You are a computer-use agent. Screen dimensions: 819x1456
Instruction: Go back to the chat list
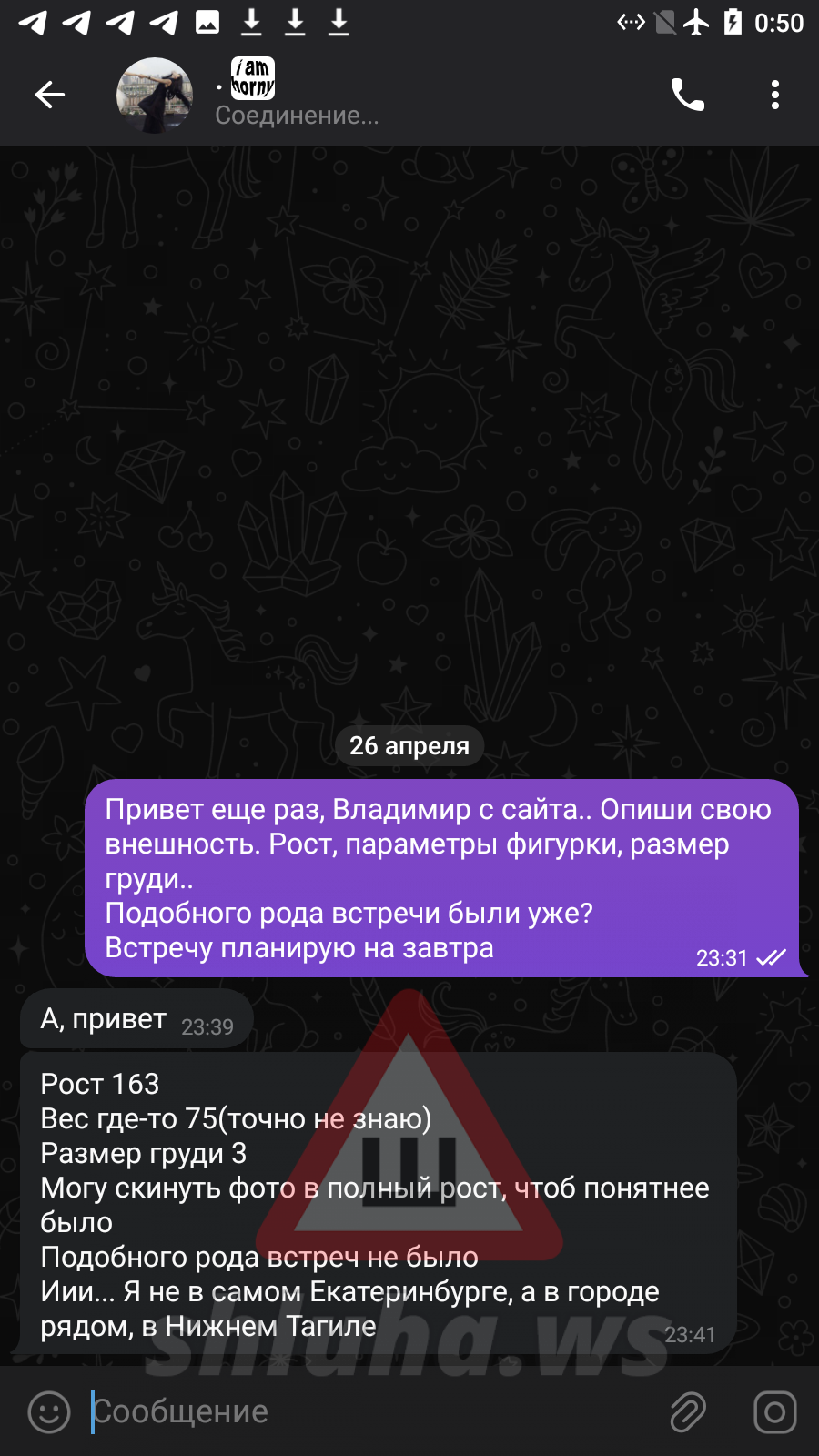[50, 95]
